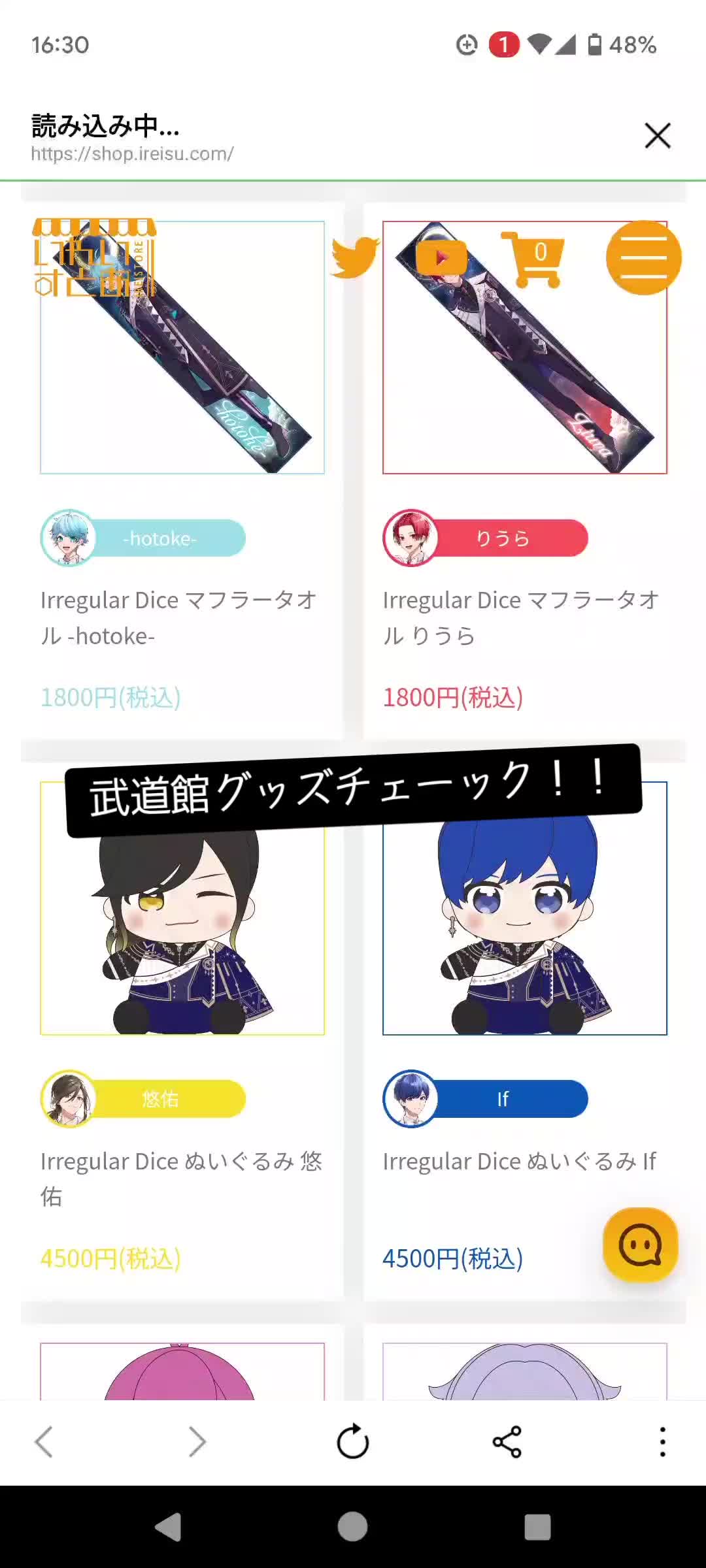Open the browser overflow menu

[662, 1441]
